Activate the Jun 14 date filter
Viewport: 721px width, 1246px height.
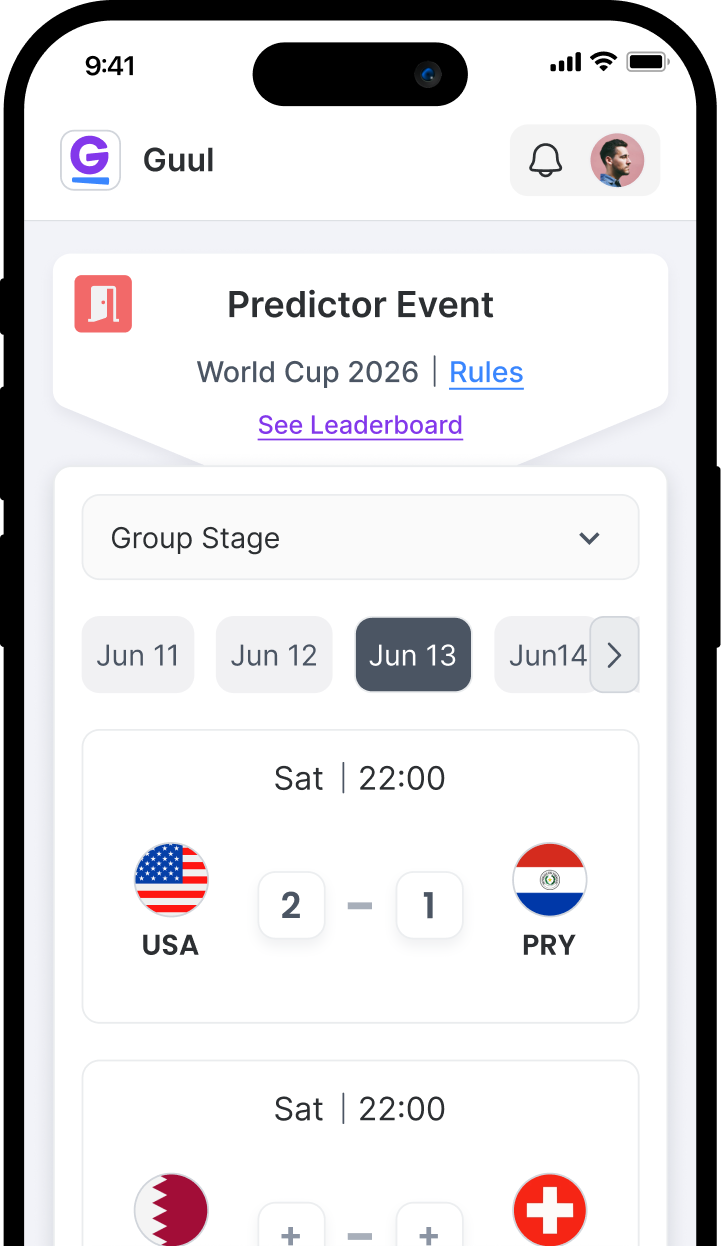point(546,655)
